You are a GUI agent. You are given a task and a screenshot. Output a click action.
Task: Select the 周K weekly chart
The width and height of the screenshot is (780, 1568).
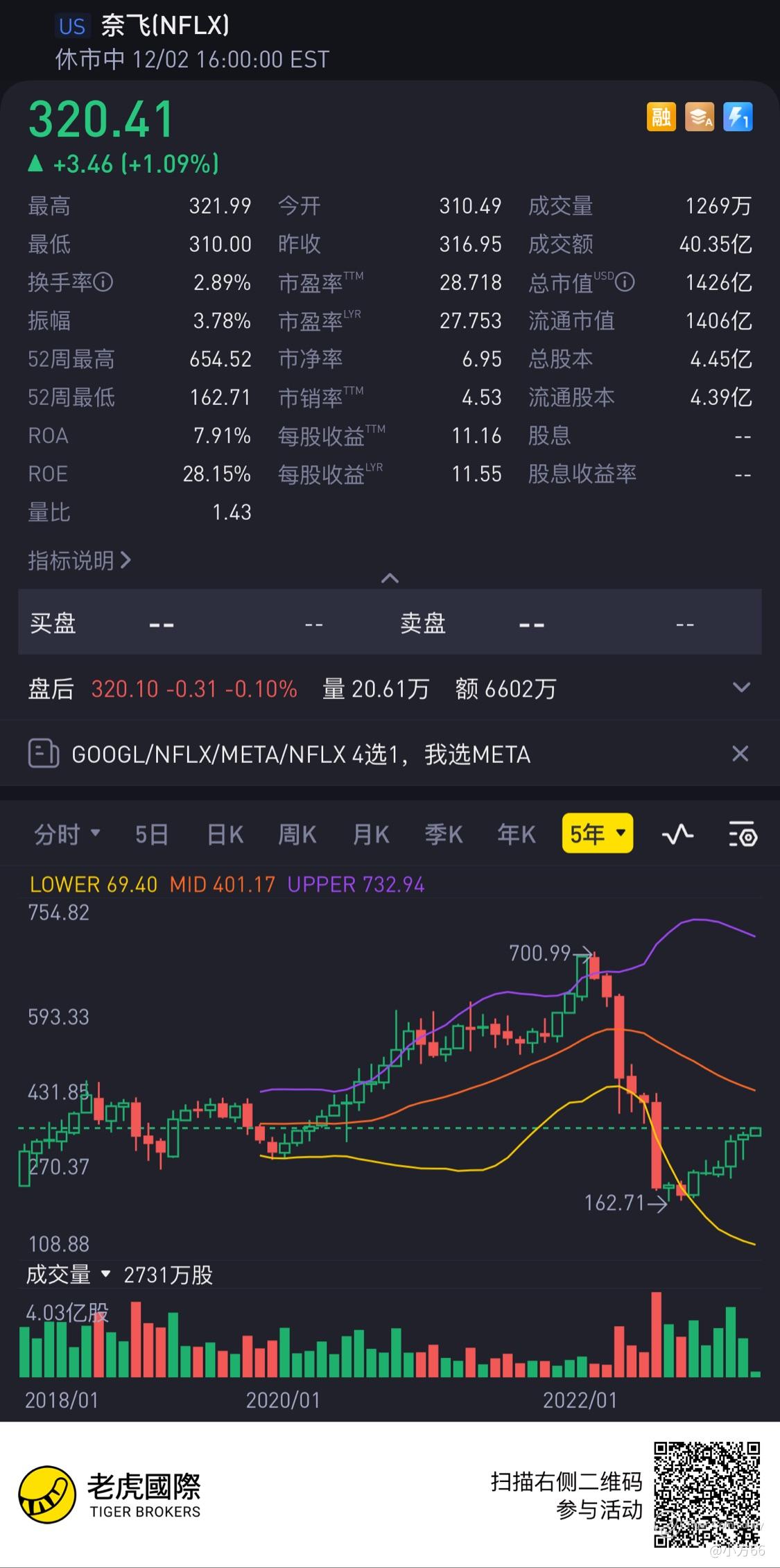coord(297,834)
